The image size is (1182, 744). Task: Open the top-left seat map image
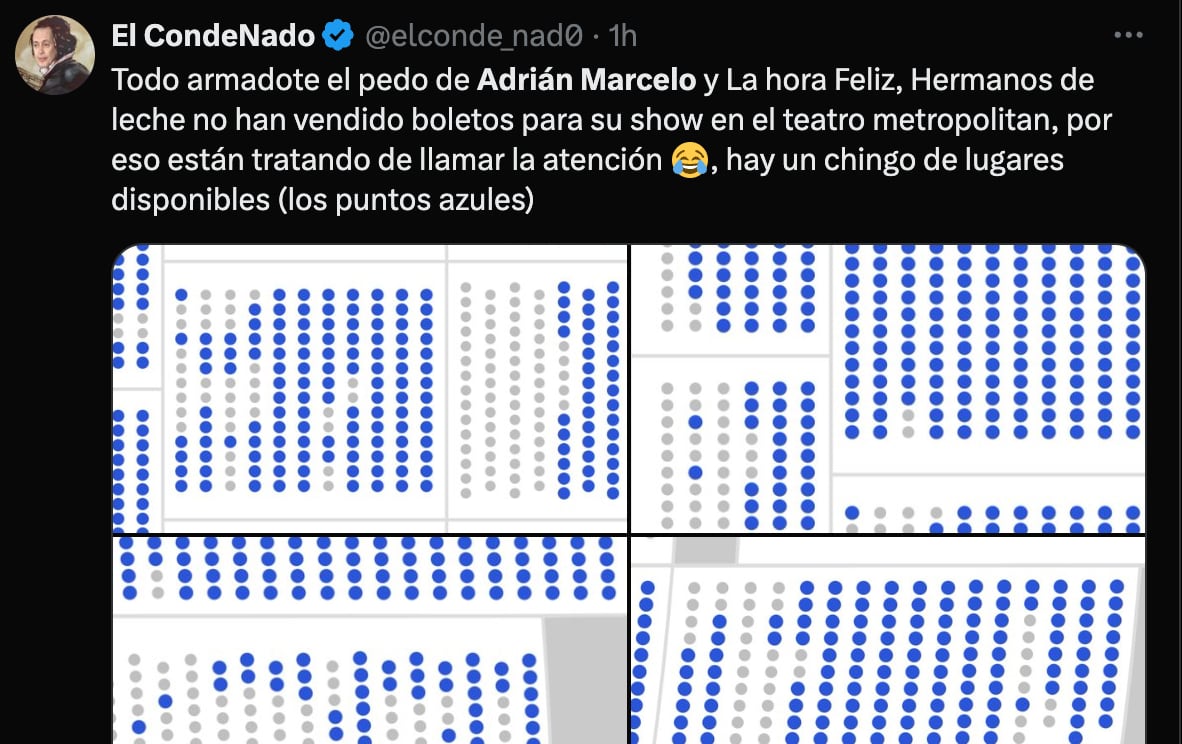pos(369,388)
